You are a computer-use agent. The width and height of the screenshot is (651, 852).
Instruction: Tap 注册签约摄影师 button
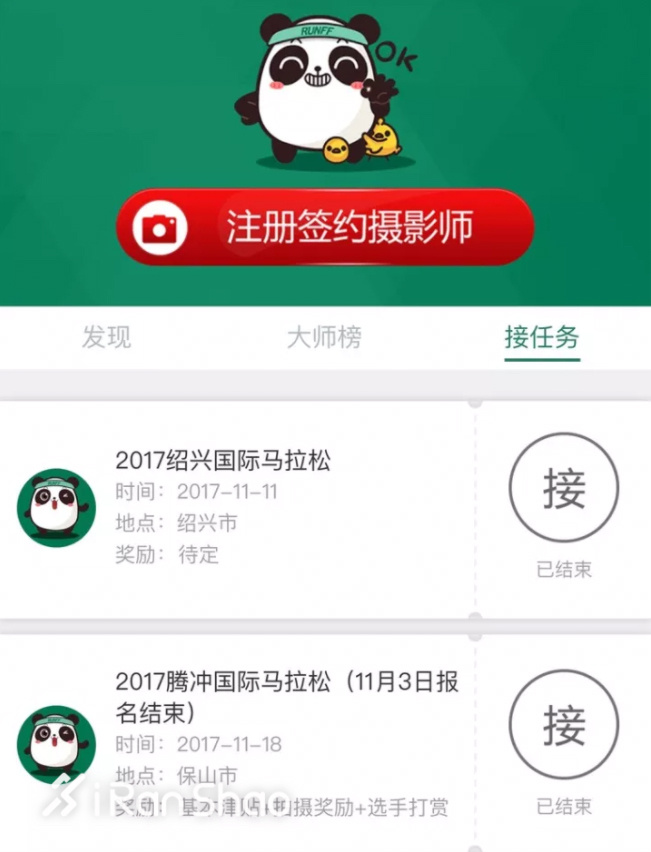click(x=325, y=227)
